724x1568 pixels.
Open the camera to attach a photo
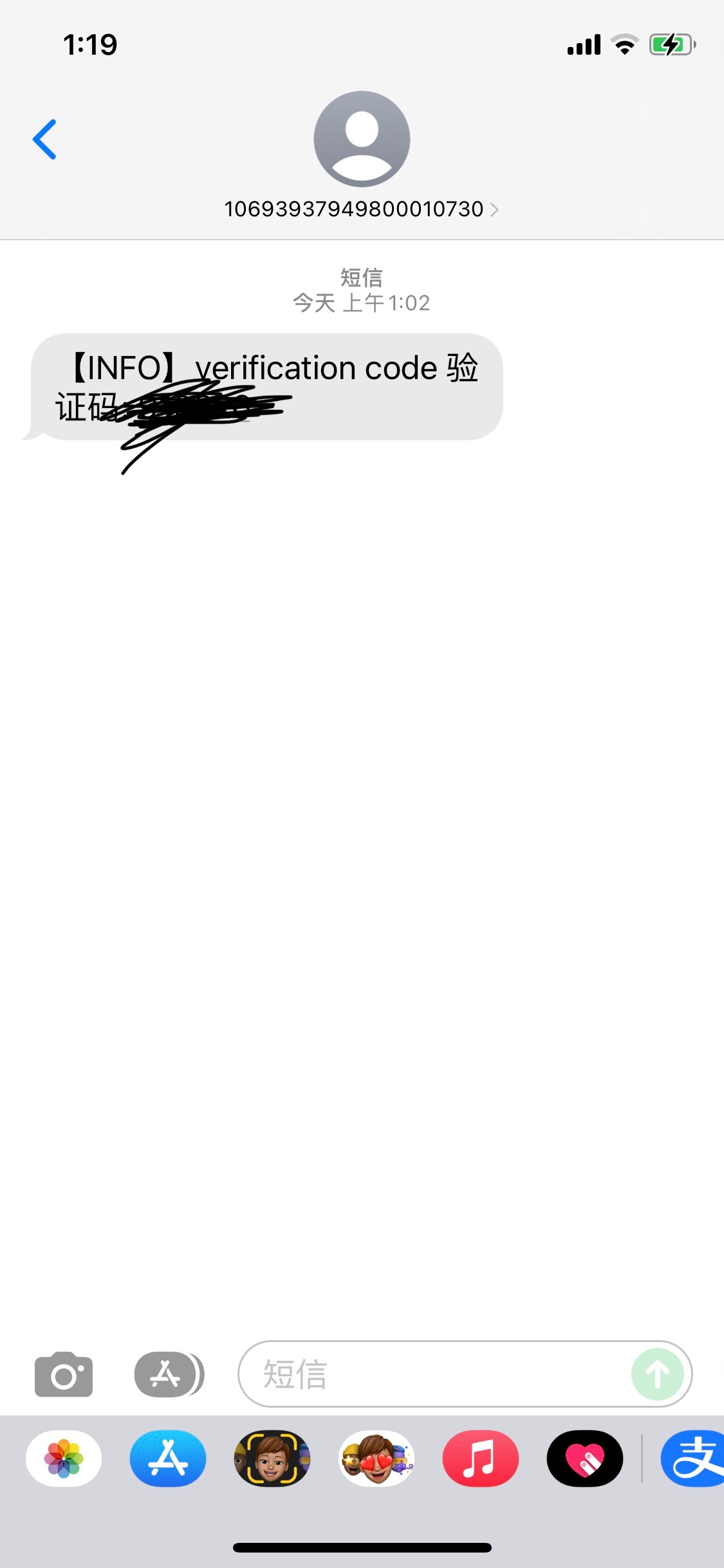[64, 1374]
